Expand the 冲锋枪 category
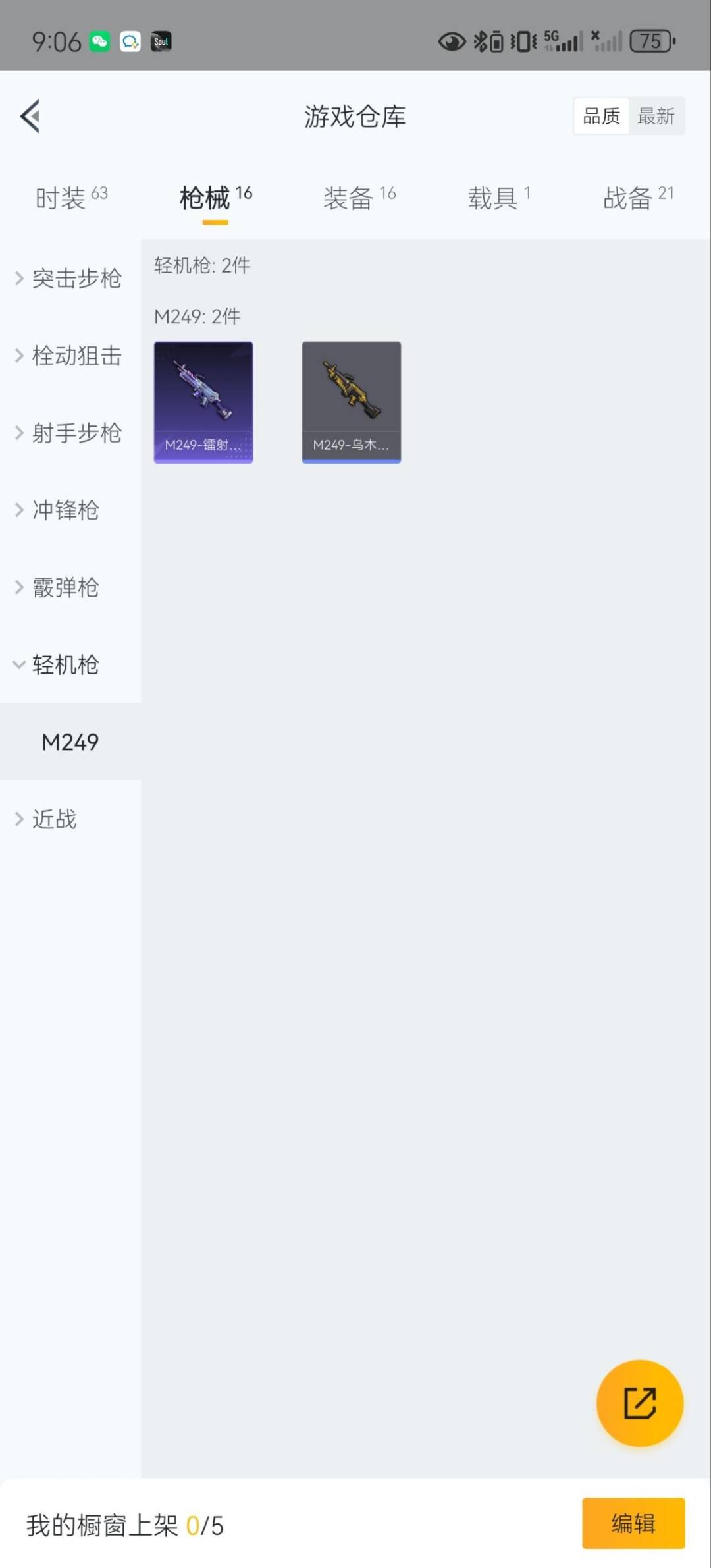Screen dimensions: 711x1568 pos(59,510)
